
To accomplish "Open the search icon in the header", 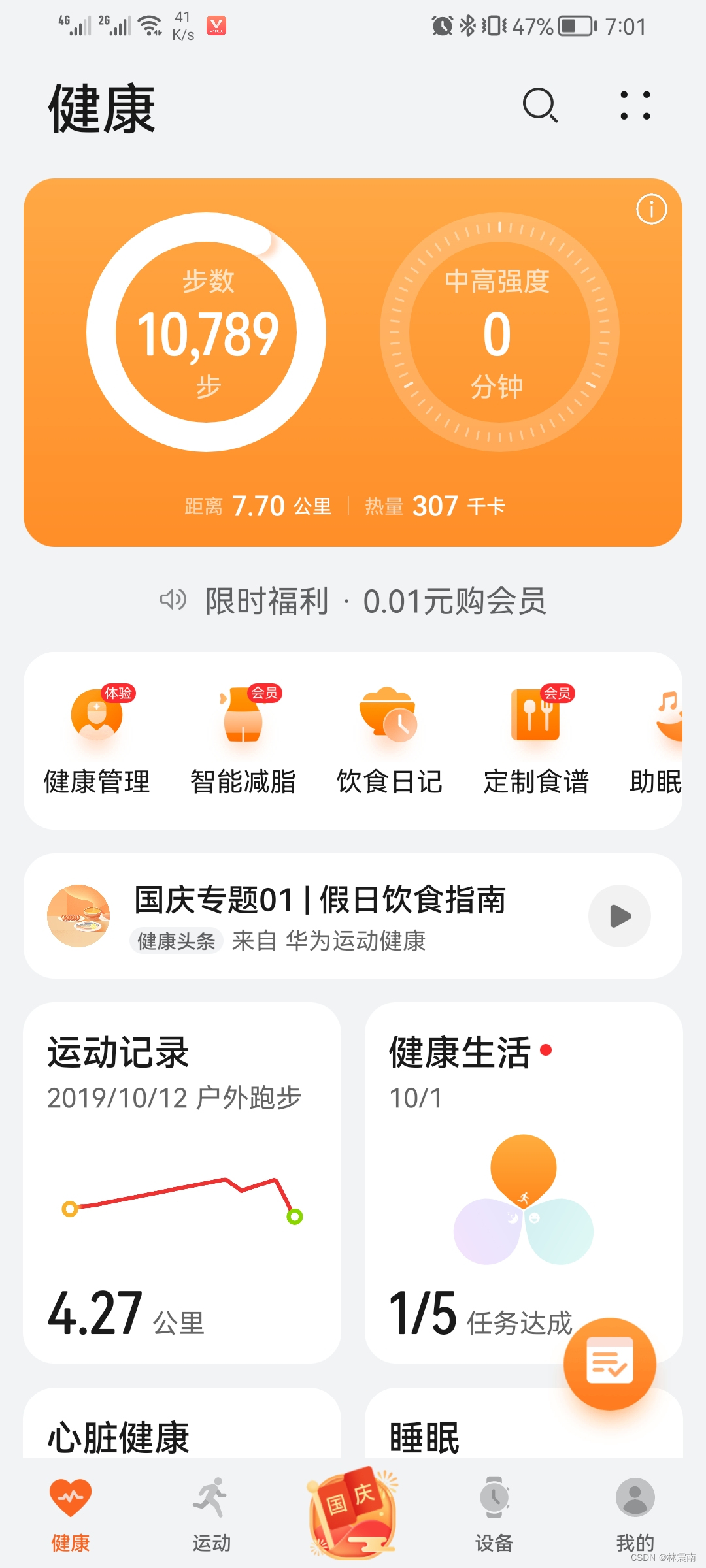I will tap(540, 105).
